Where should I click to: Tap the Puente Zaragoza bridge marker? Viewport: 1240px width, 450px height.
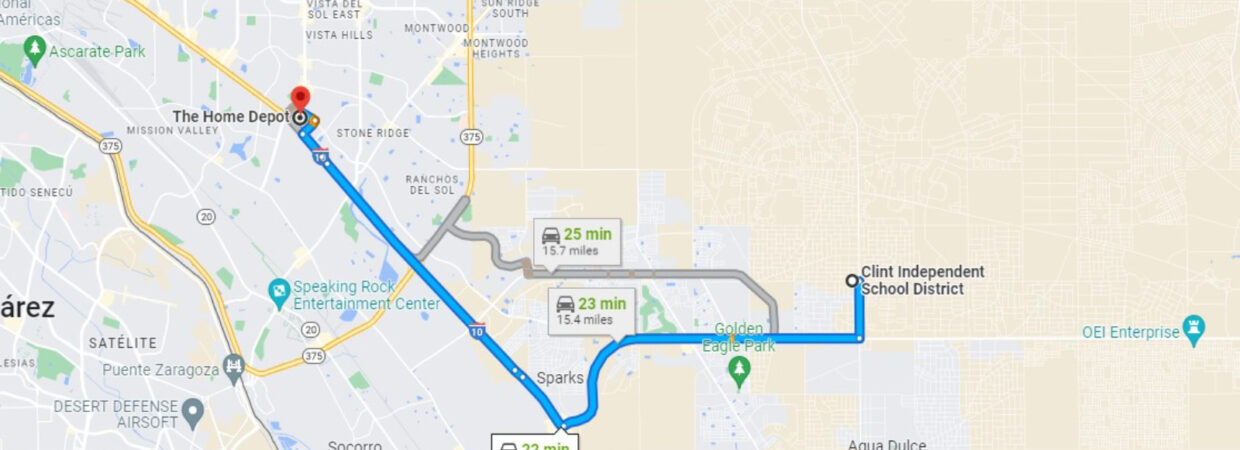pos(234,367)
